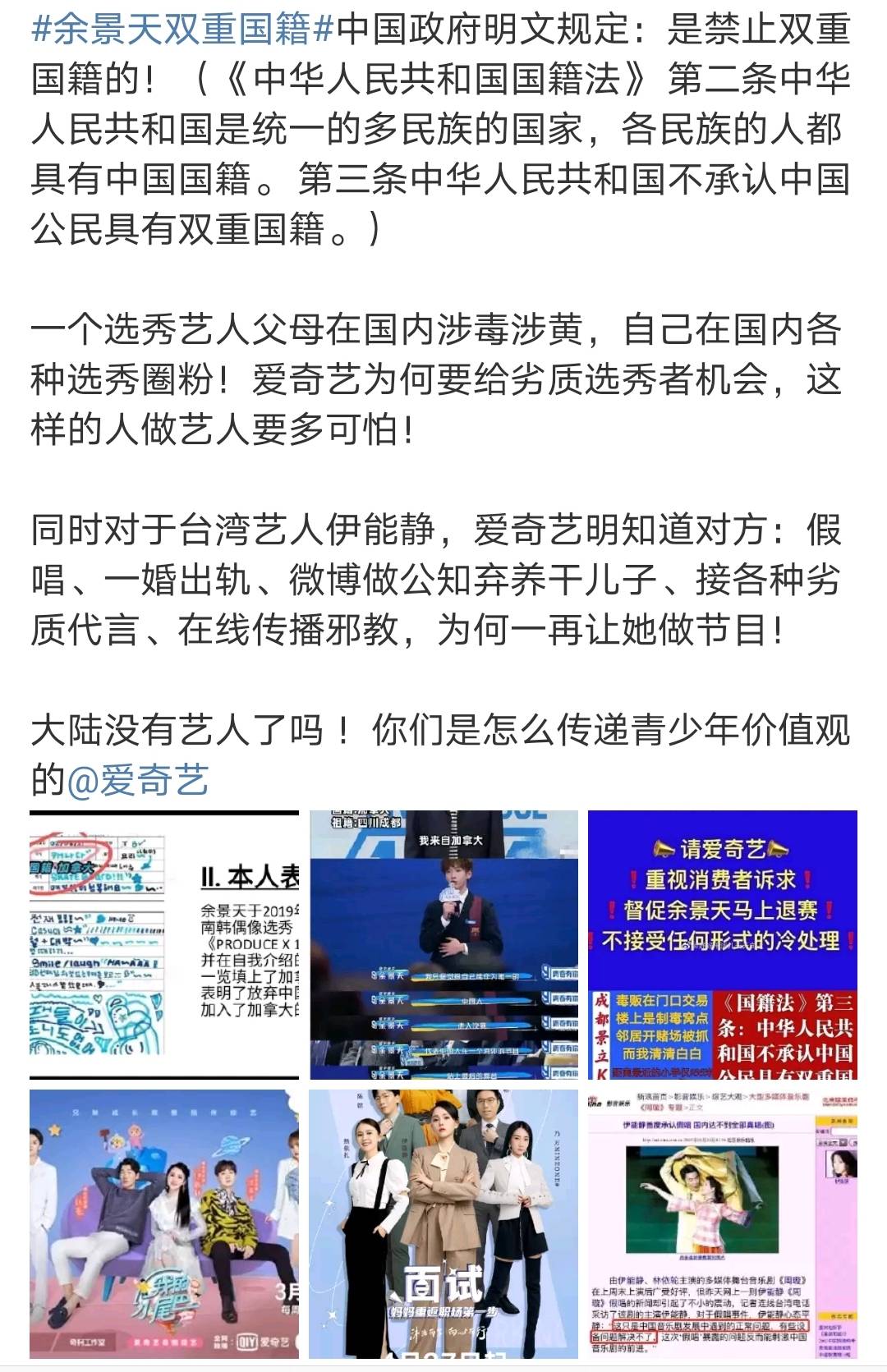Open the #余景天双重国籍# hashtag link
887x1372 pixels.
click(182, 30)
